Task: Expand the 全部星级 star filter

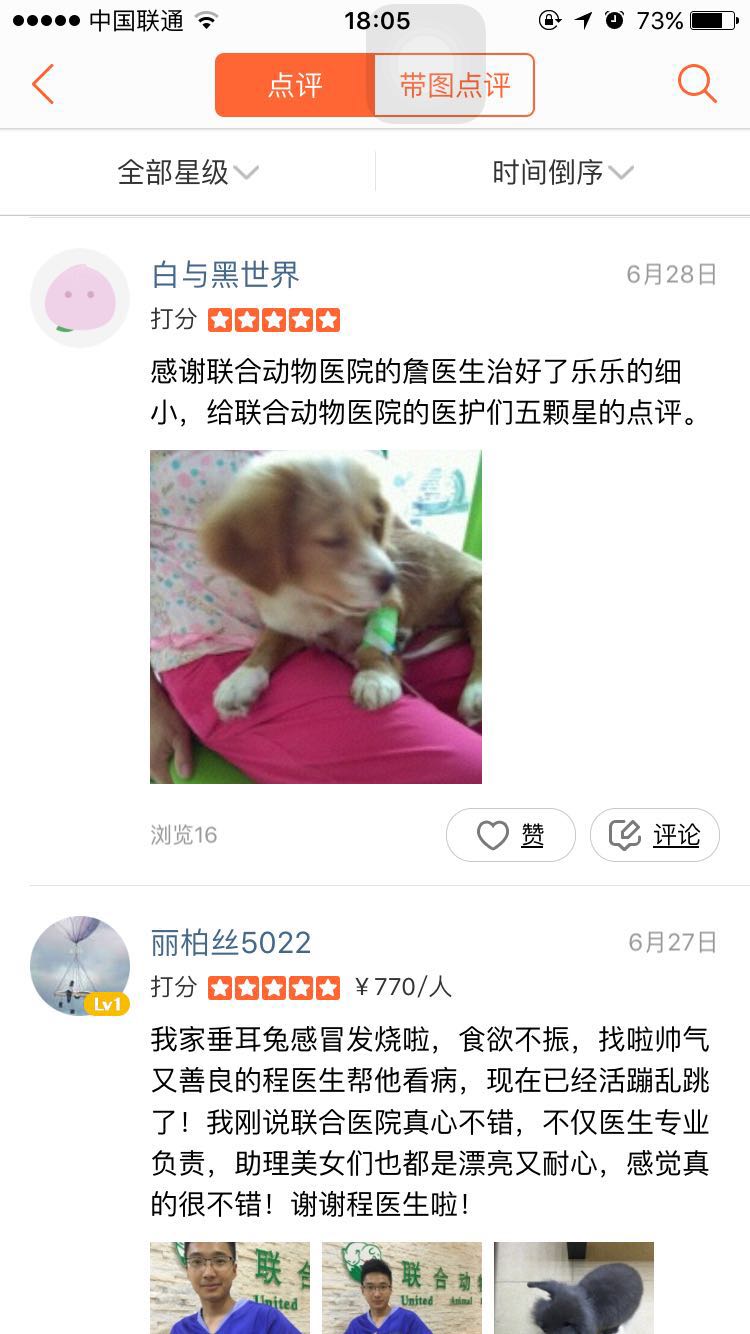Action: click(x=188, y=172)
